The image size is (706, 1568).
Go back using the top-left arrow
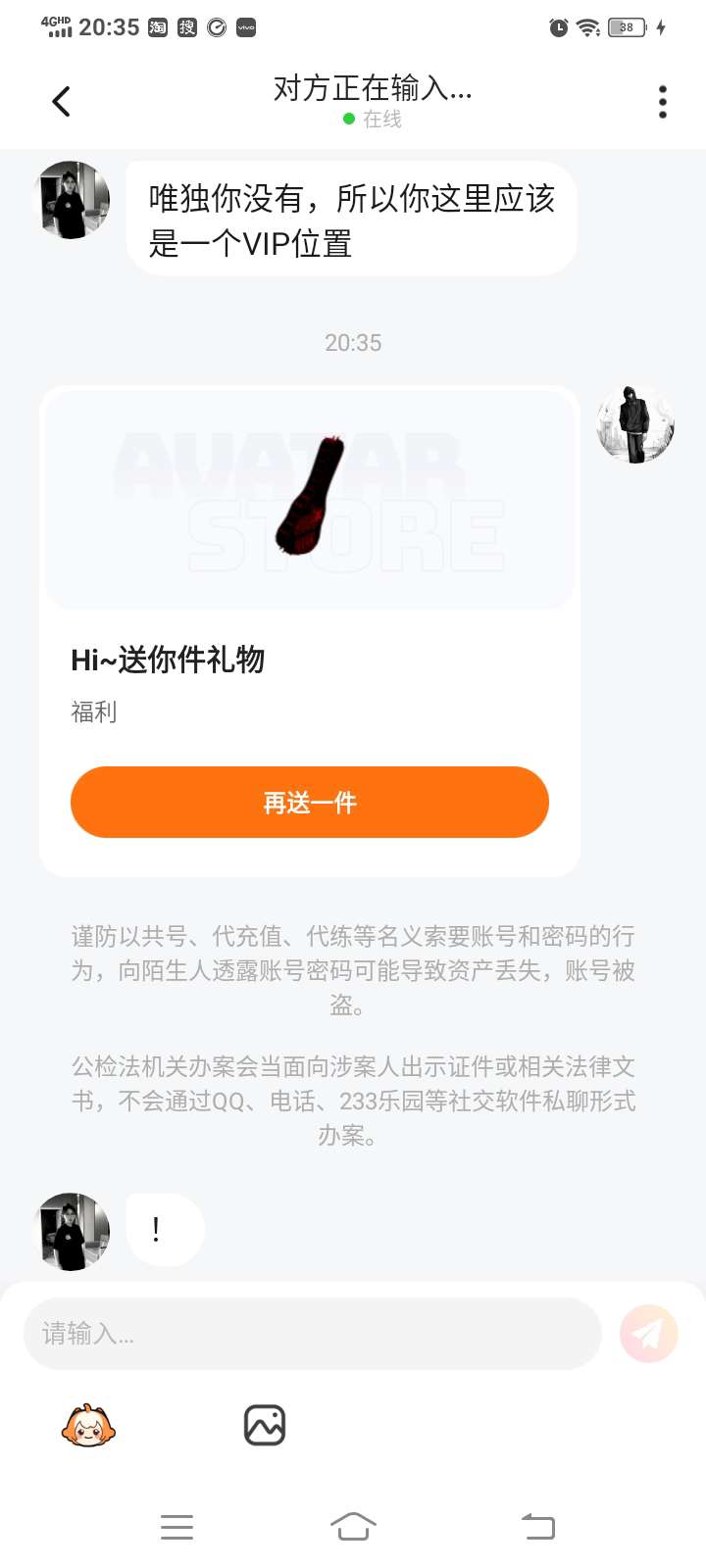click(x=61, y=101)
